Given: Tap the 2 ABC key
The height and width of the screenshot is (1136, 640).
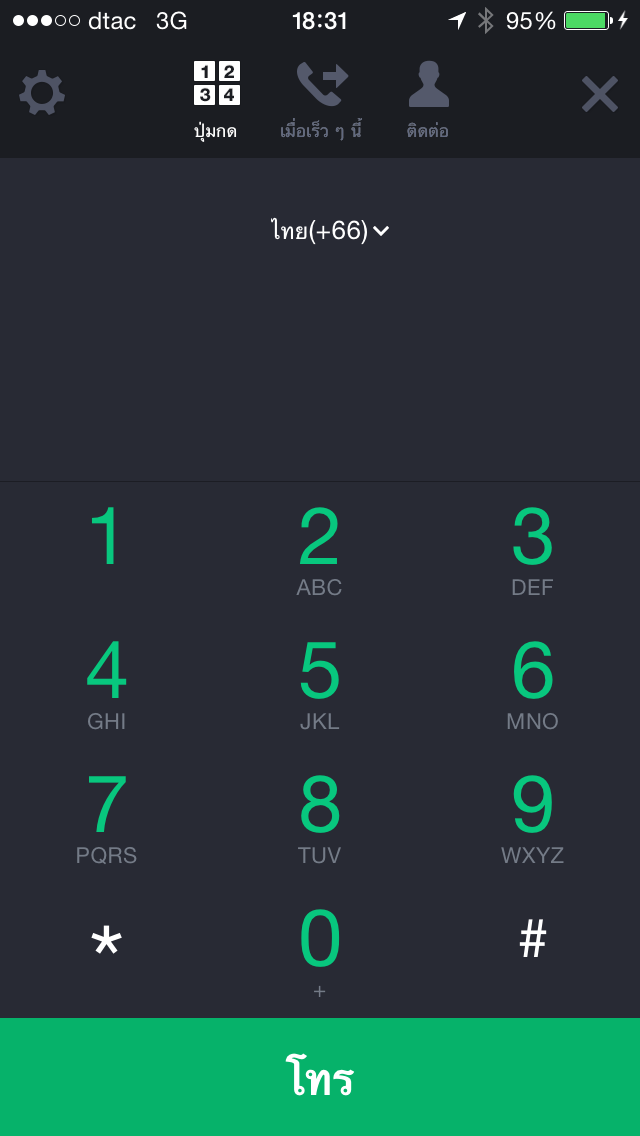Looking at the screenshot, I should (x=320, y=550).
